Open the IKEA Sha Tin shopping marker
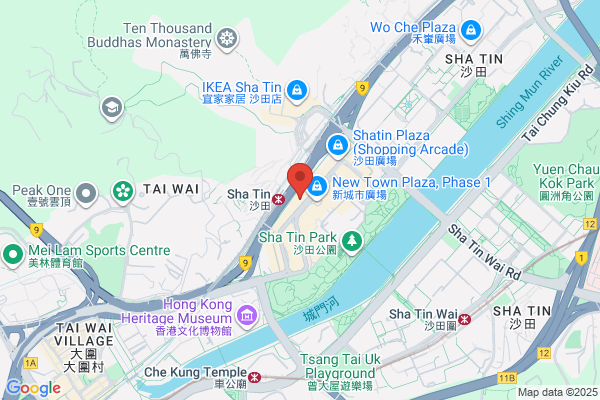The image size is (600, 400). point(297,91)
